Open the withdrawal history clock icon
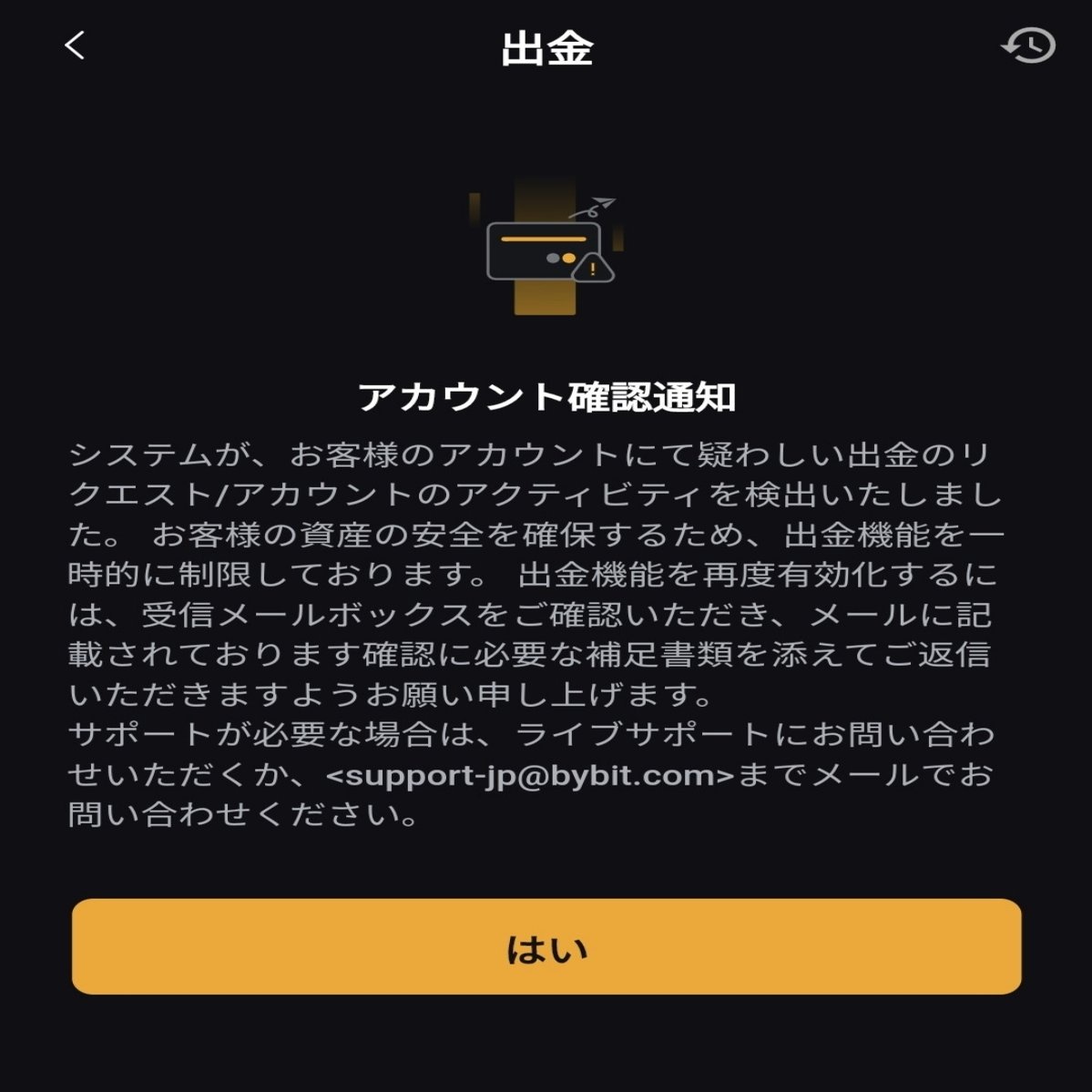 click(1028, 46)
